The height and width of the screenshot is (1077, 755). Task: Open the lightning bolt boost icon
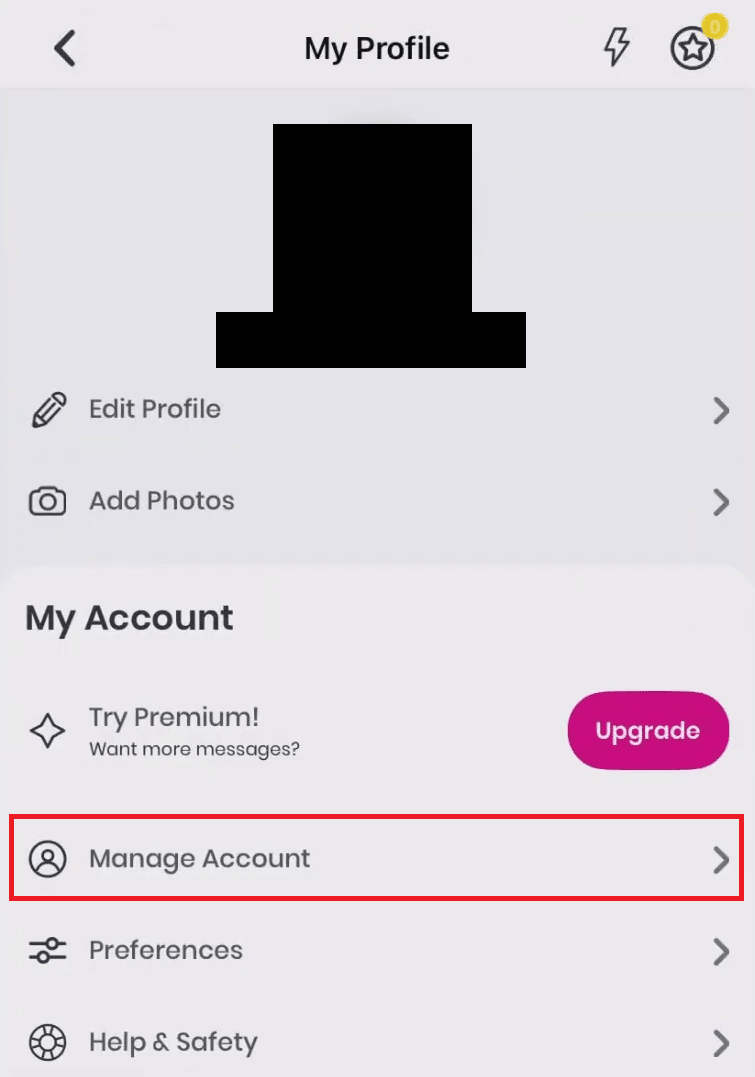pyautogui.click(x=619, y=48)
